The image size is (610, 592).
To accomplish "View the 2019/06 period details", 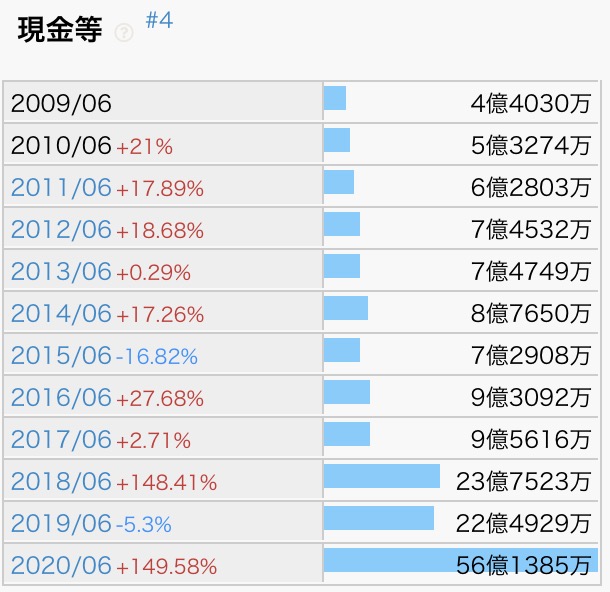I will (61, 524).
